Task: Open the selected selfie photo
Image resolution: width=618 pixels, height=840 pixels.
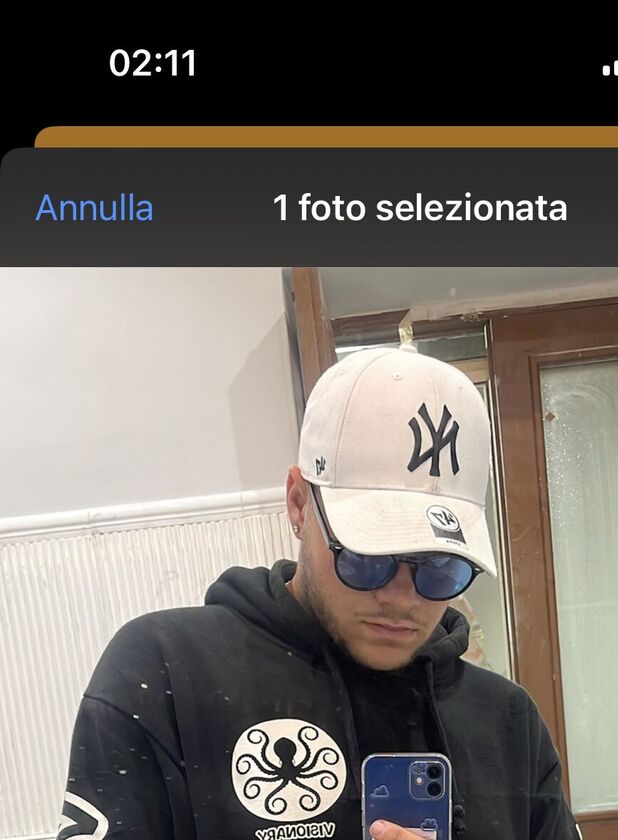Action: pyautogui.click(x=309, y=553)
